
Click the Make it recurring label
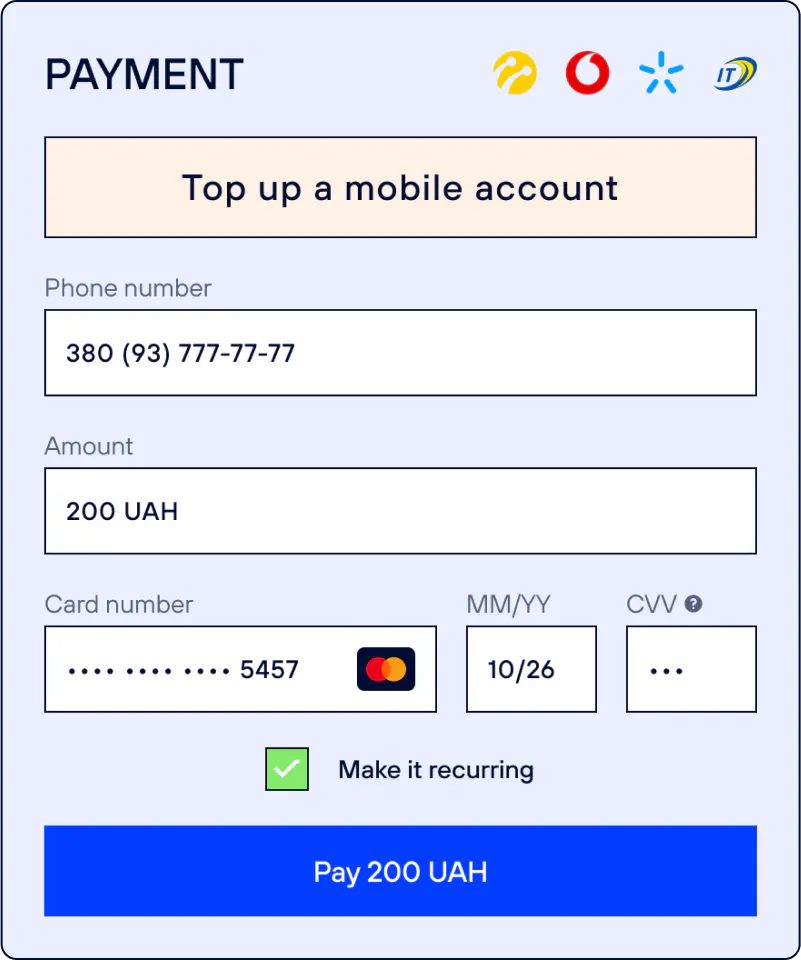coord(436,769)
